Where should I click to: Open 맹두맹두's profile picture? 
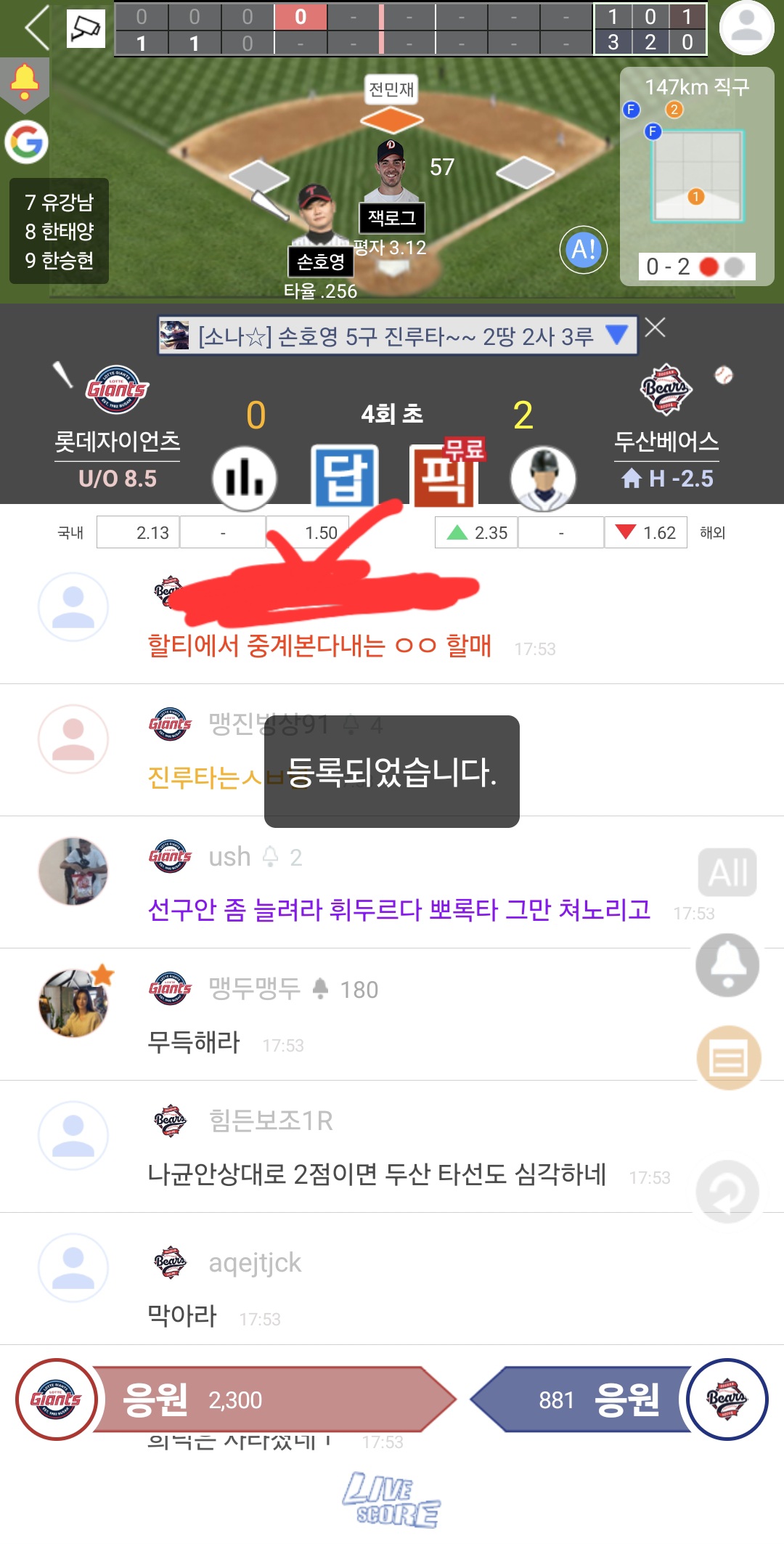(73, 1003)
